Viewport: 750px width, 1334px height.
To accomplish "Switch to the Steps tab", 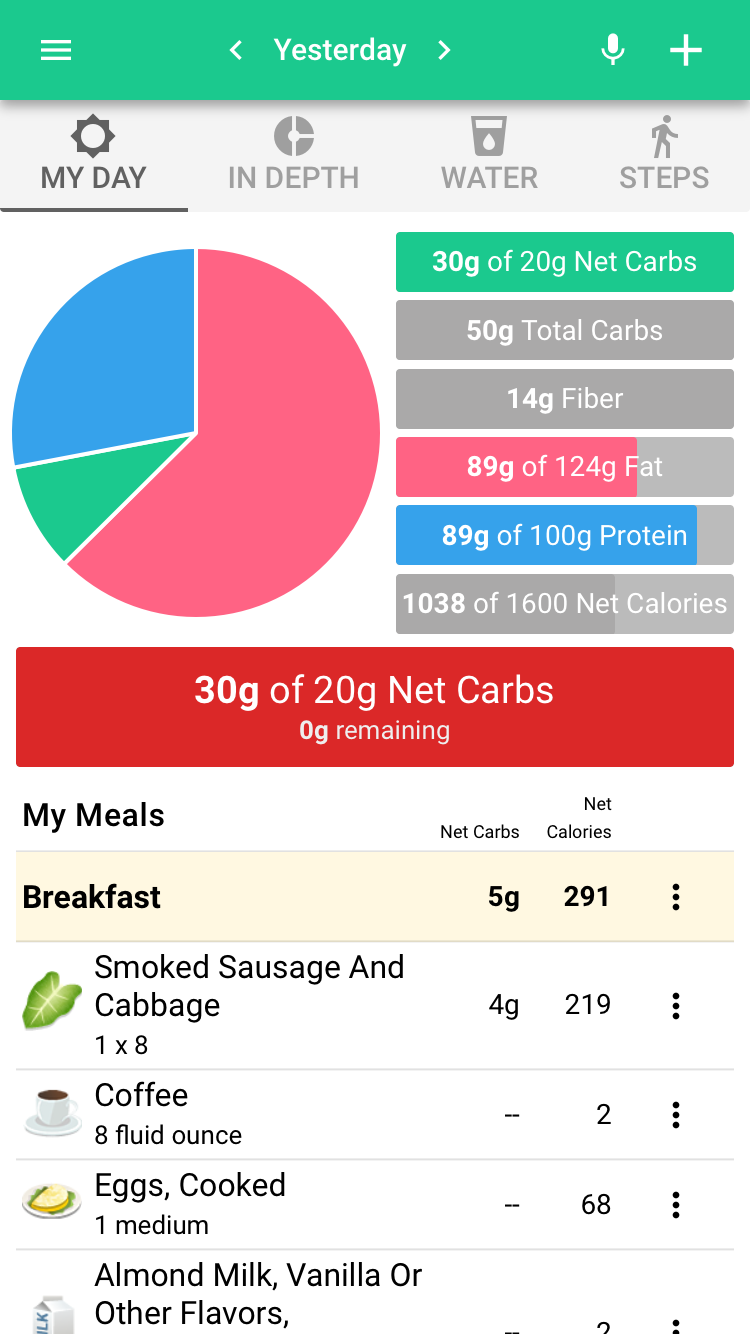I will pos(664,156).
